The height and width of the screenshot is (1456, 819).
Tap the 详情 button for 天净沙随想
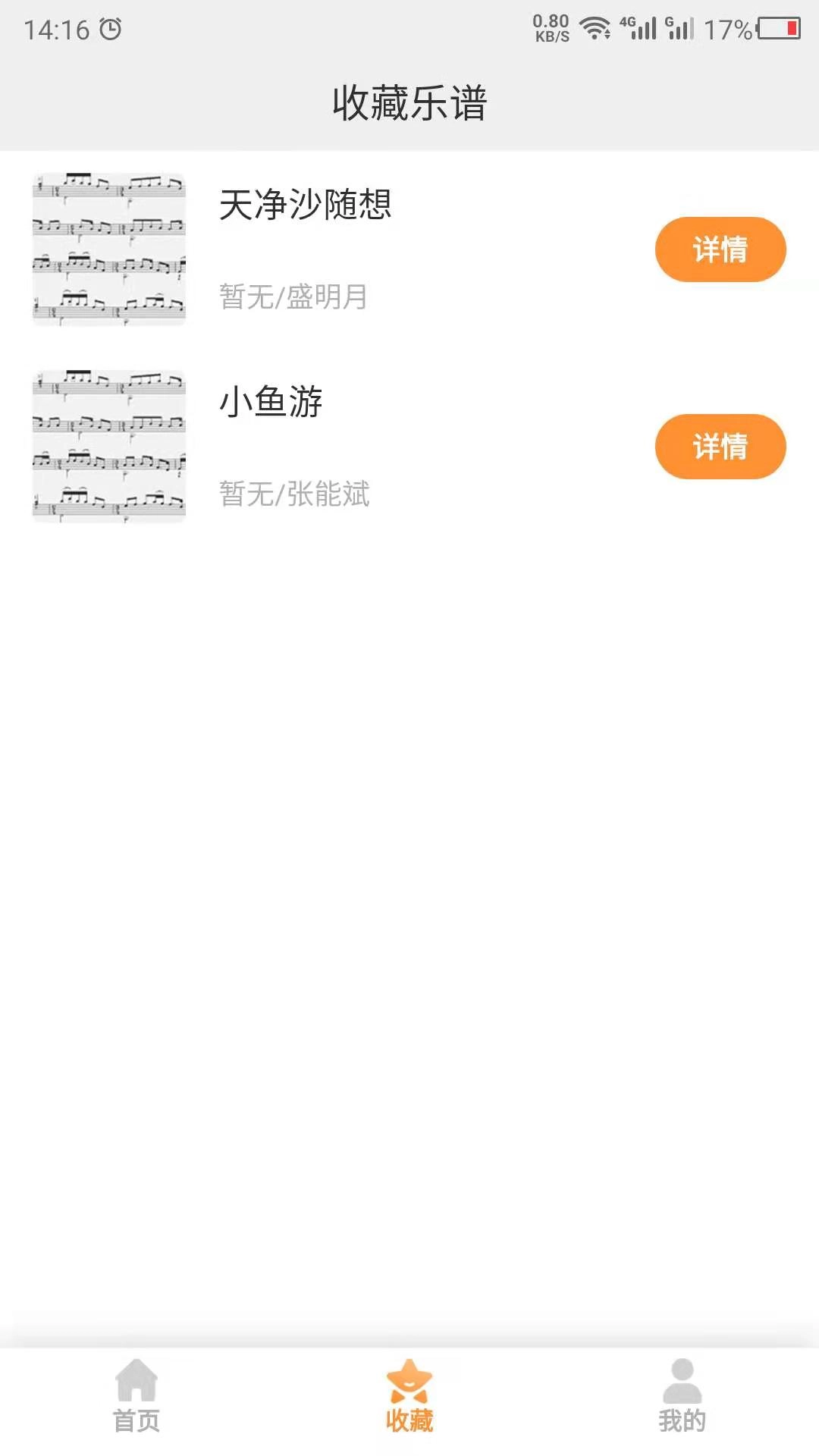tap(719, 248)
